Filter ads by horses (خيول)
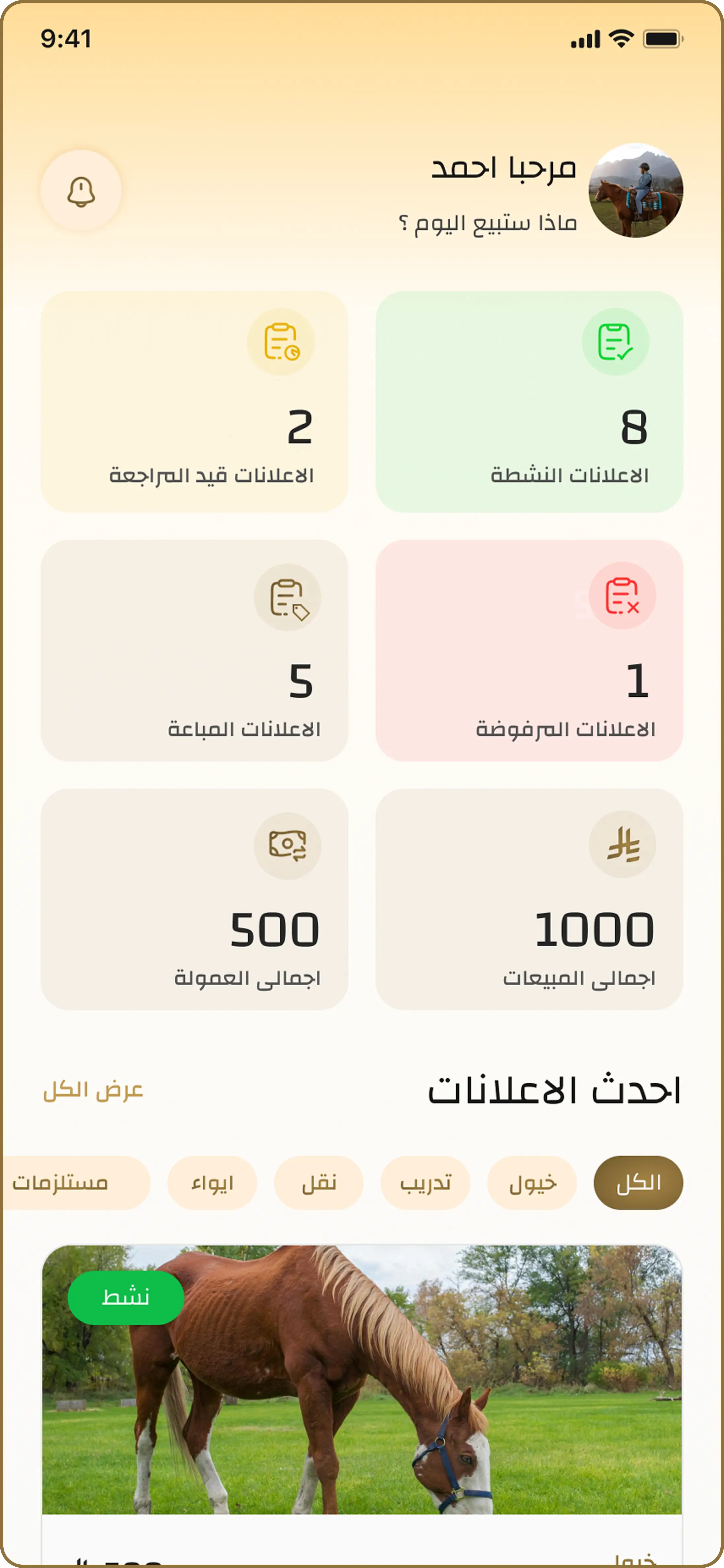This screenshot has height=1568, width=724. tap(532, 1183)
